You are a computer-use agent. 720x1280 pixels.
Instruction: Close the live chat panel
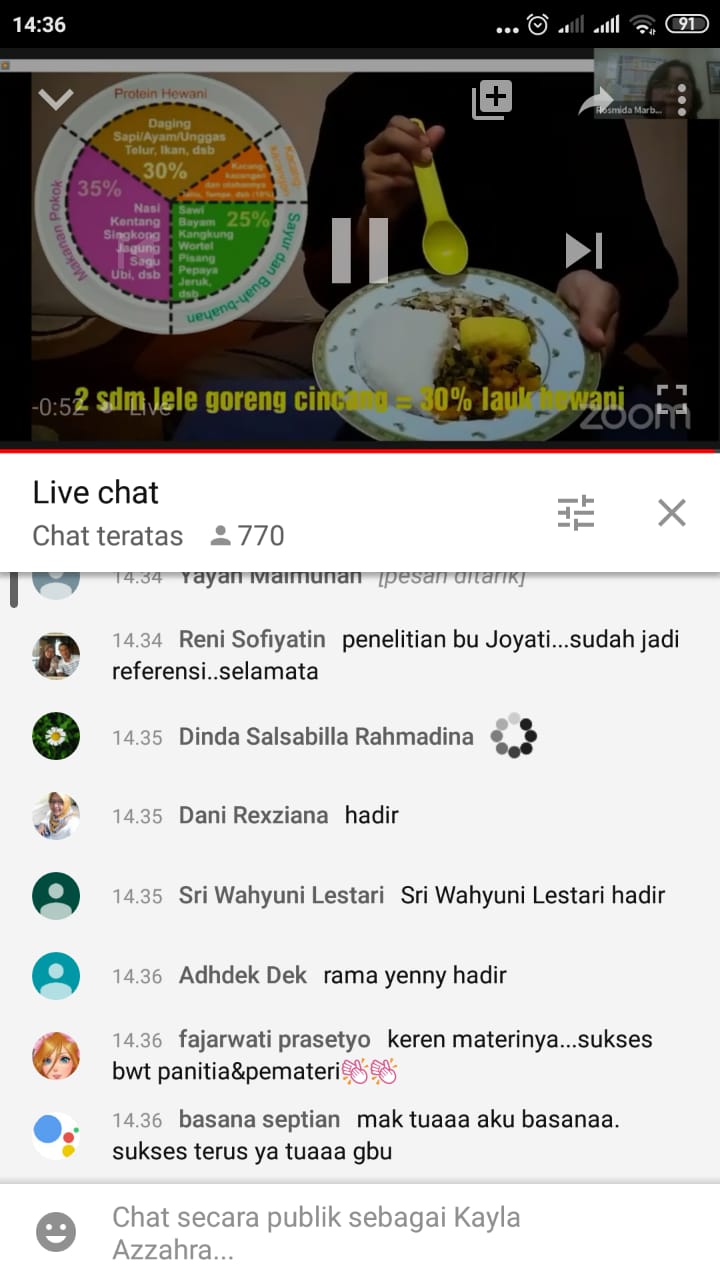(x=672, y=512)
